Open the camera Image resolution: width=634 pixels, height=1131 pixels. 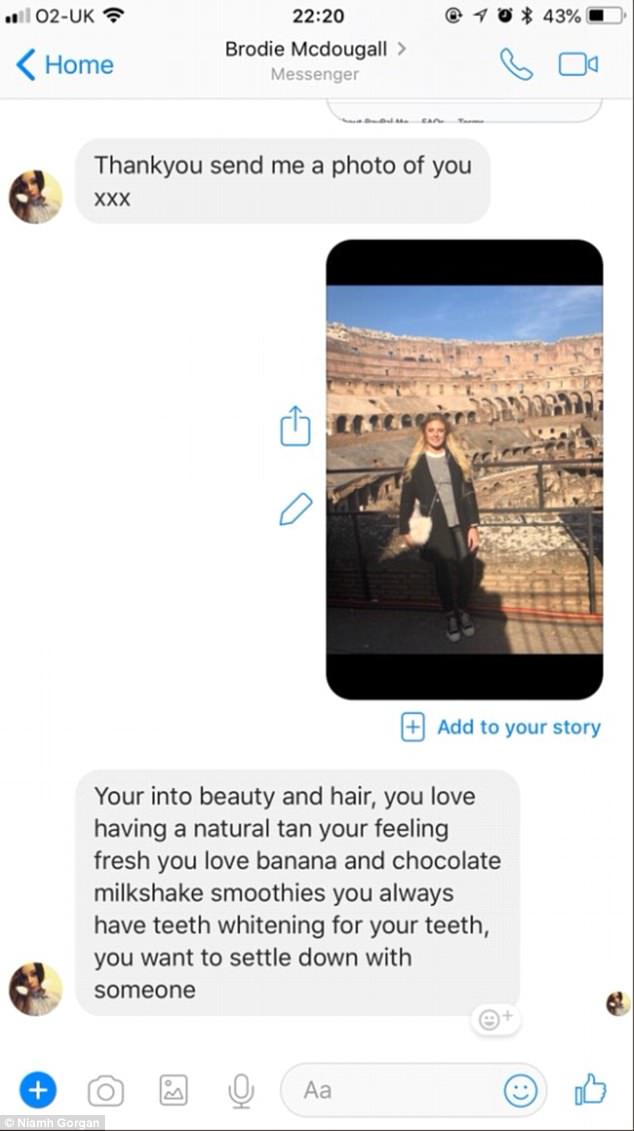[x=105, y=1090]
